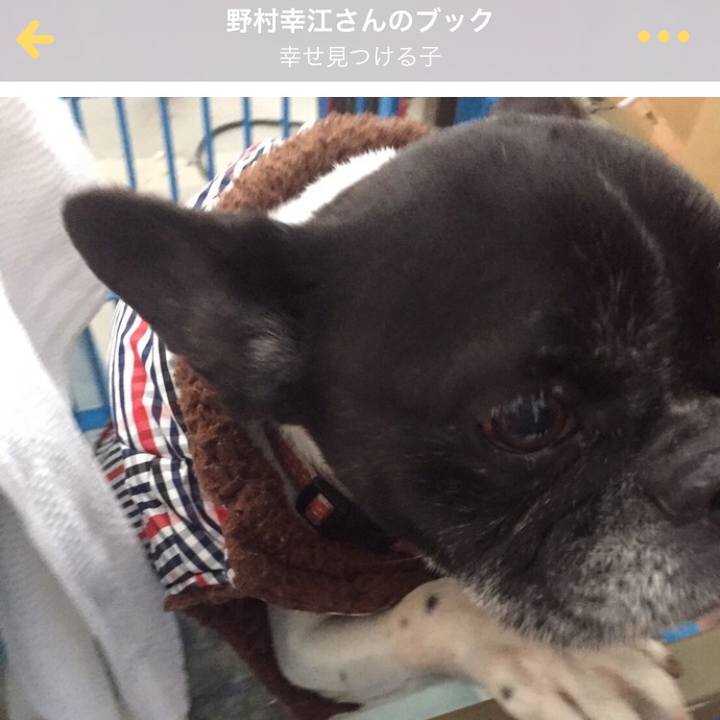The height and width of the screenshot is (720, 720).
Task: Open the three-dot overflow menu
Action: coord(663,37)
